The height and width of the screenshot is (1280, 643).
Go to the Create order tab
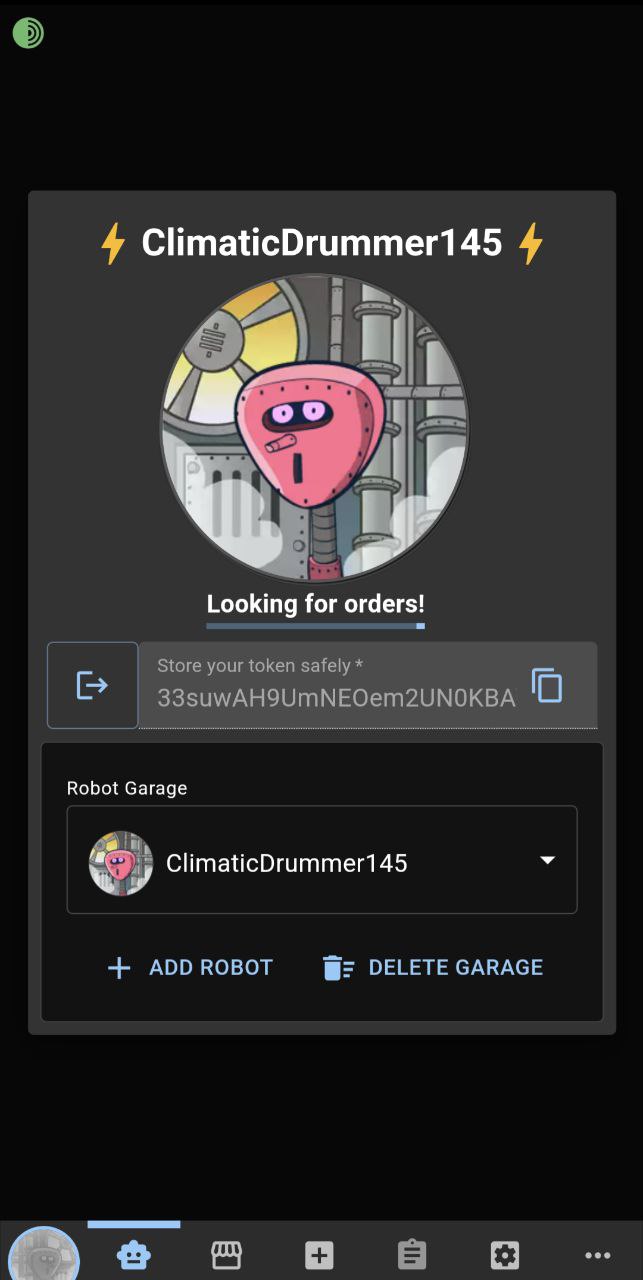319,1254
